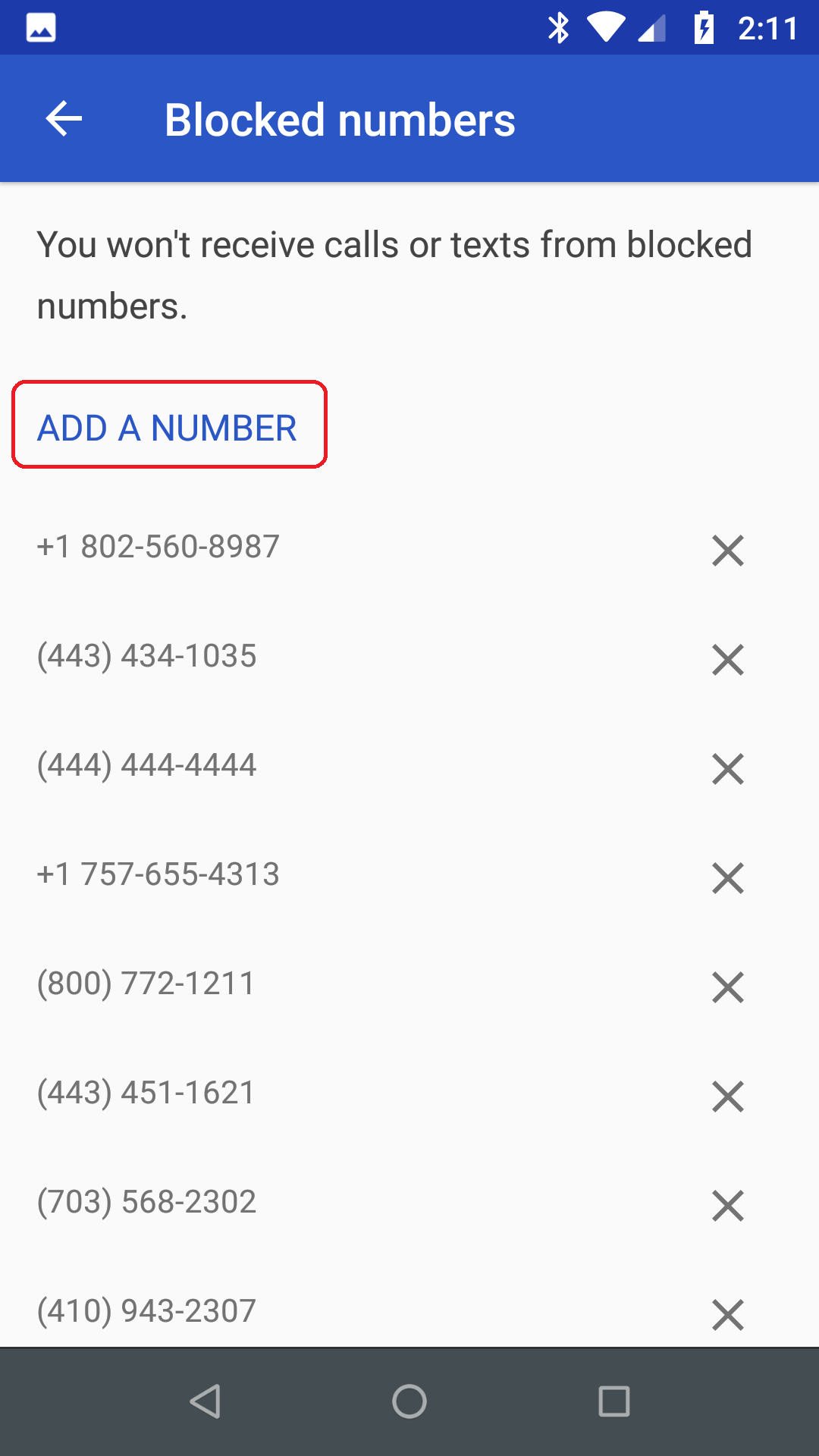Open recent apps
The width and height of the screenshot is (819, 1456).
point(614,1401)
